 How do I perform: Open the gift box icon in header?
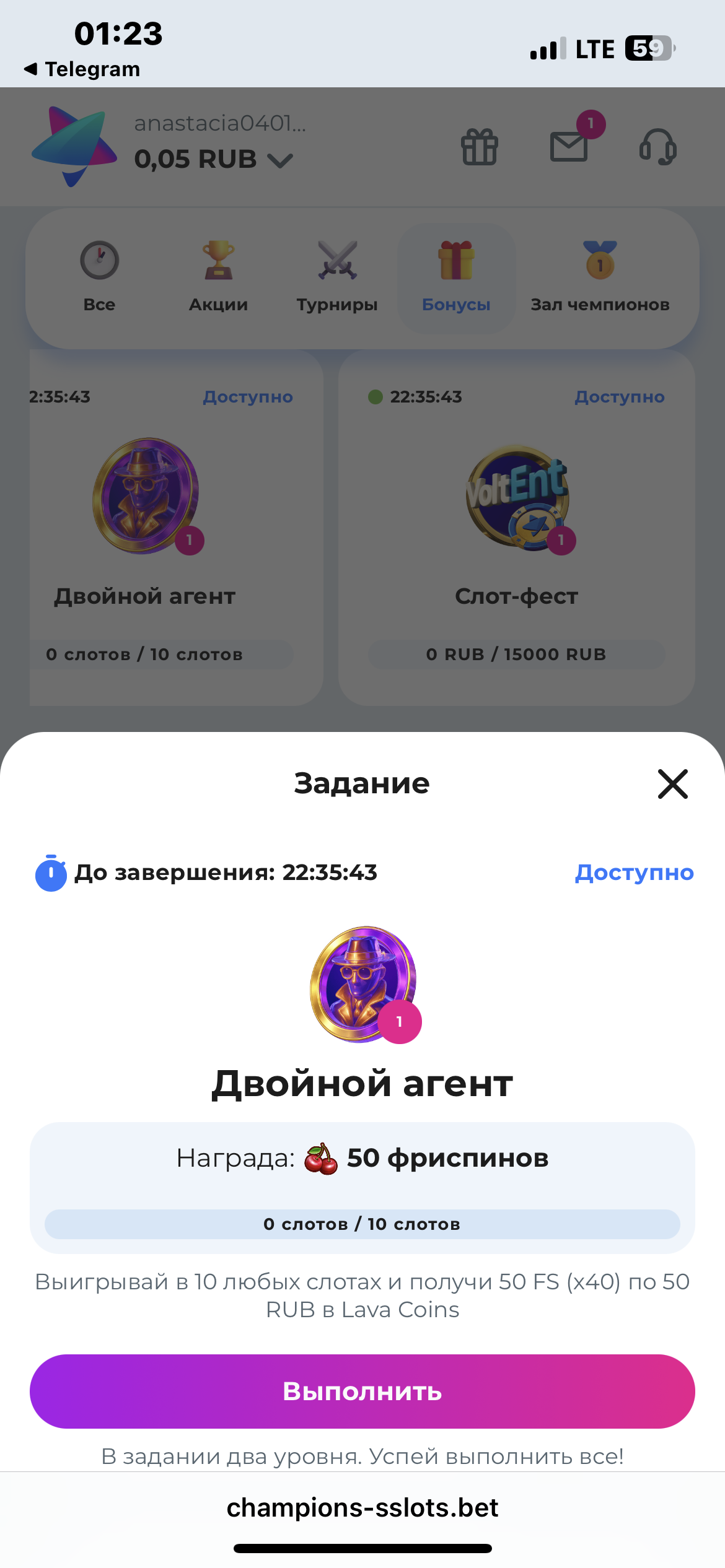[480, 147]
